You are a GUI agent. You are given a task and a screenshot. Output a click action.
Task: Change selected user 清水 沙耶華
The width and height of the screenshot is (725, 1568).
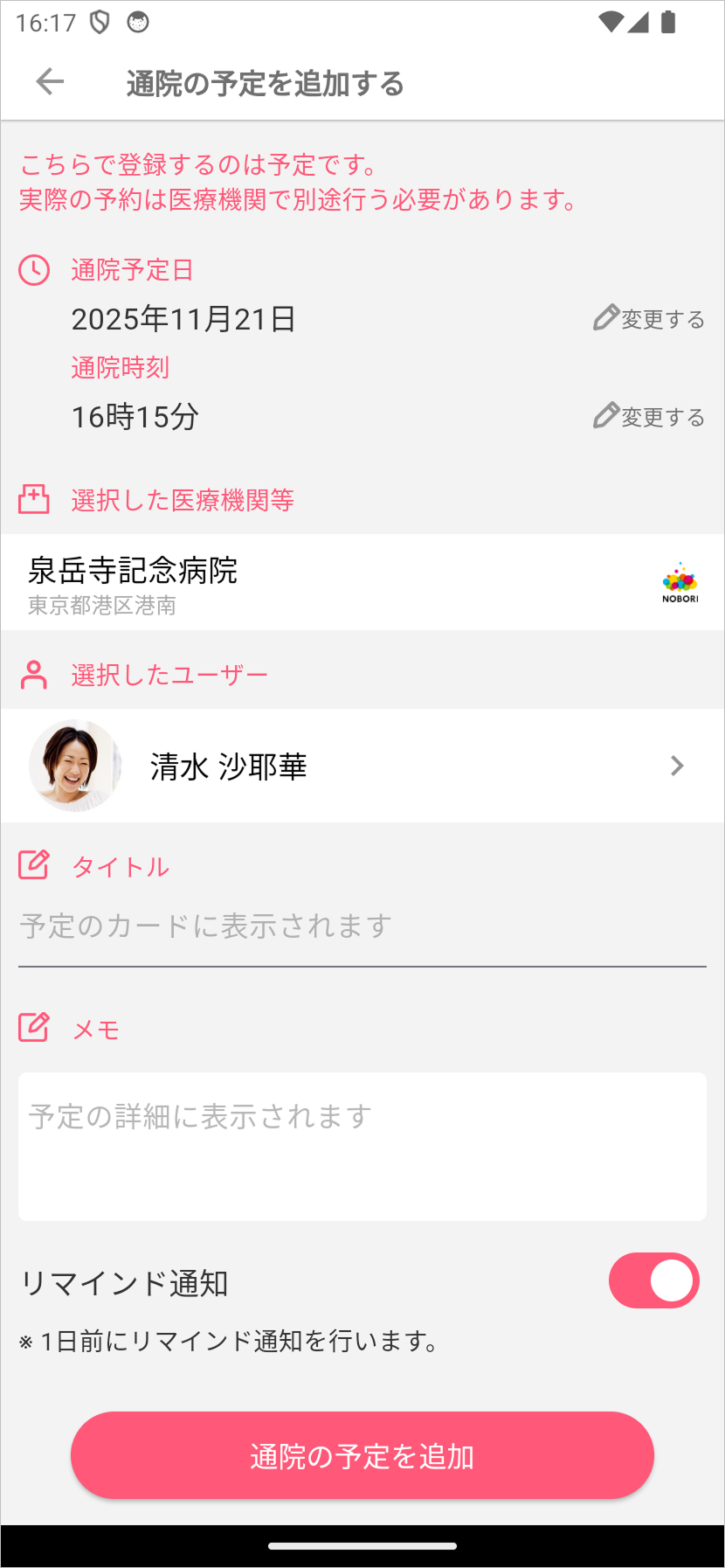click(x=362, y=767)
